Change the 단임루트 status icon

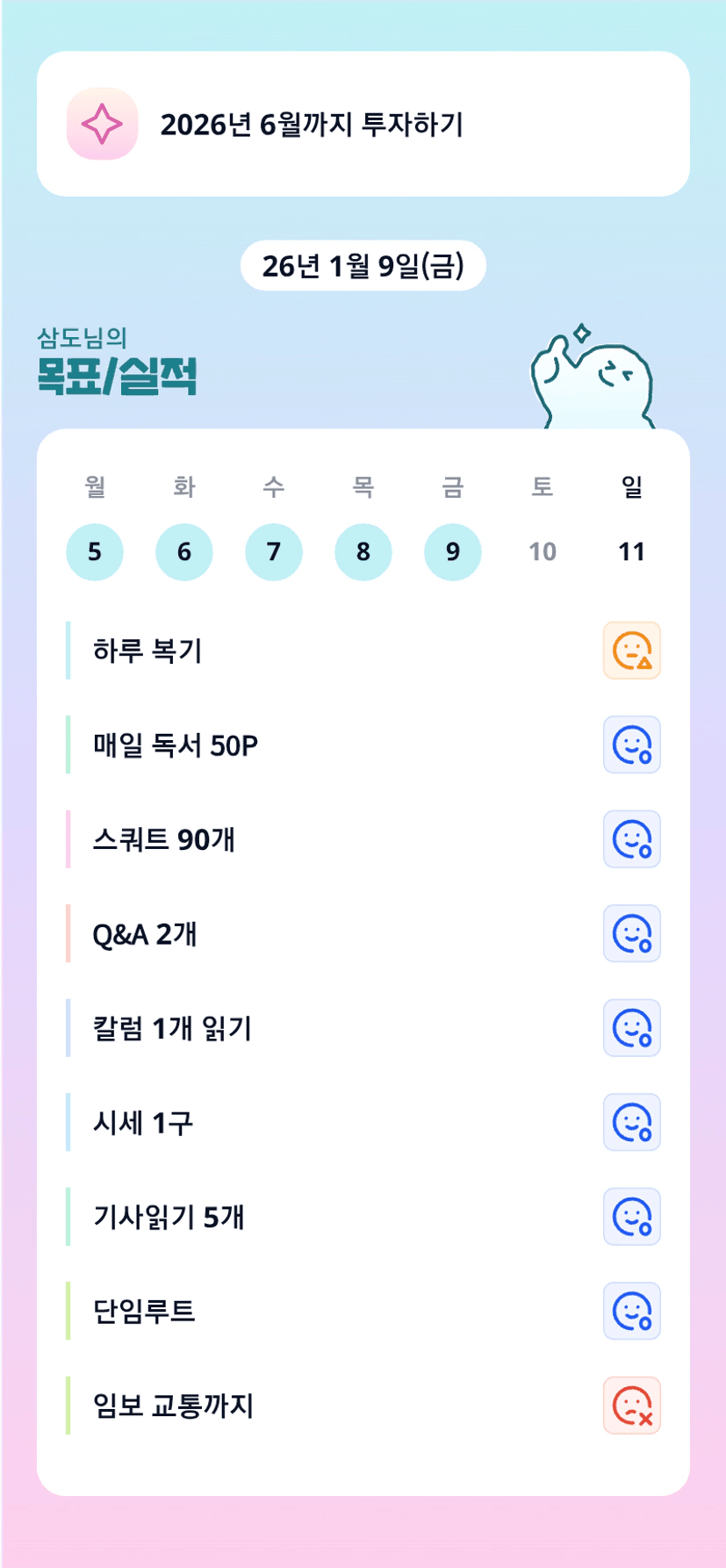632,1312
